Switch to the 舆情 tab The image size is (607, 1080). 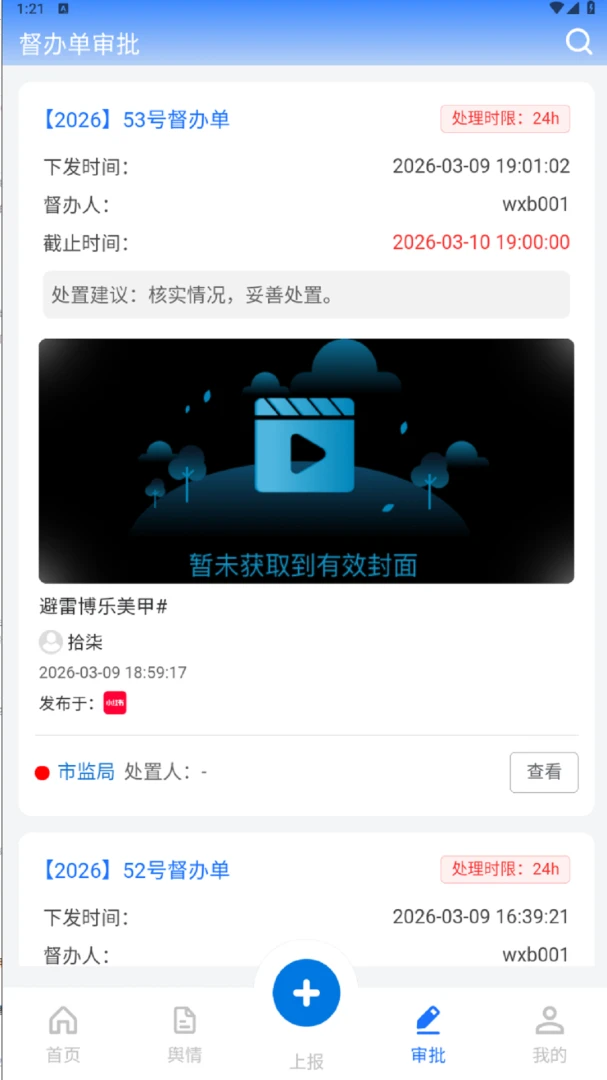tap(185, 1034)
